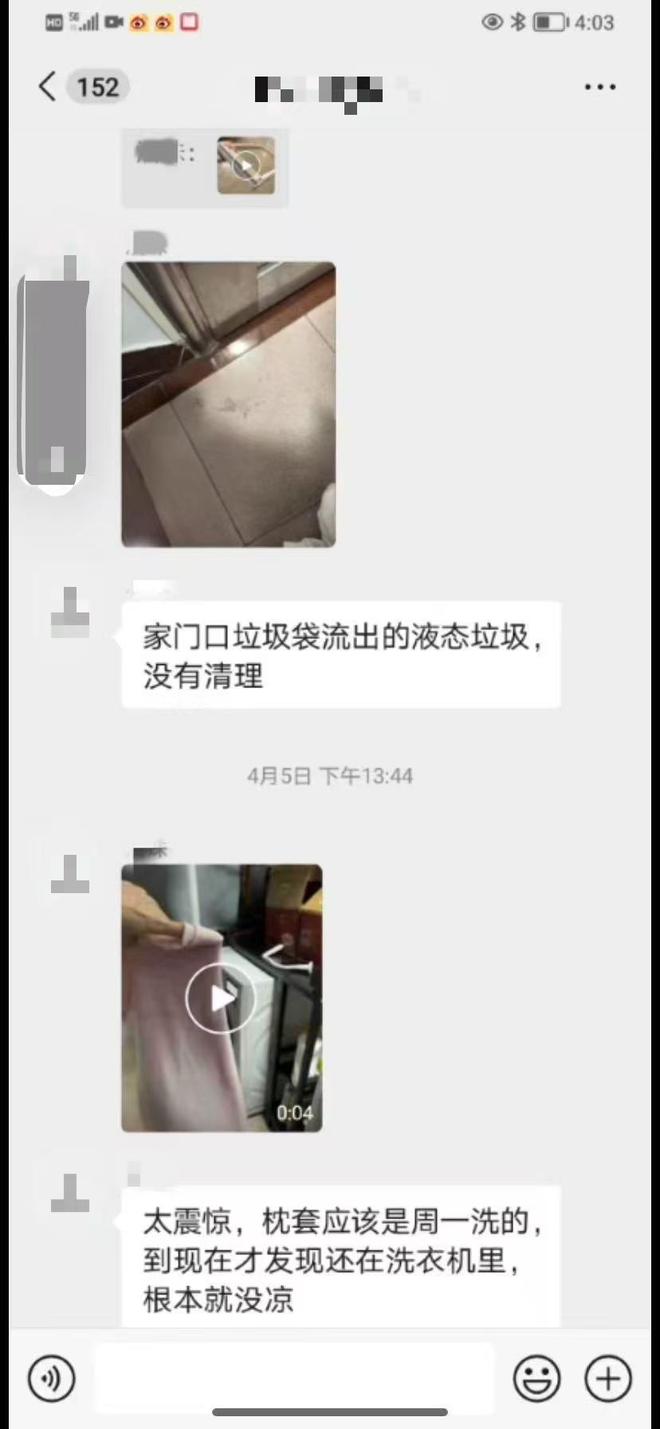
Task: Tap the message text field
Action: tap(295, 1380)
